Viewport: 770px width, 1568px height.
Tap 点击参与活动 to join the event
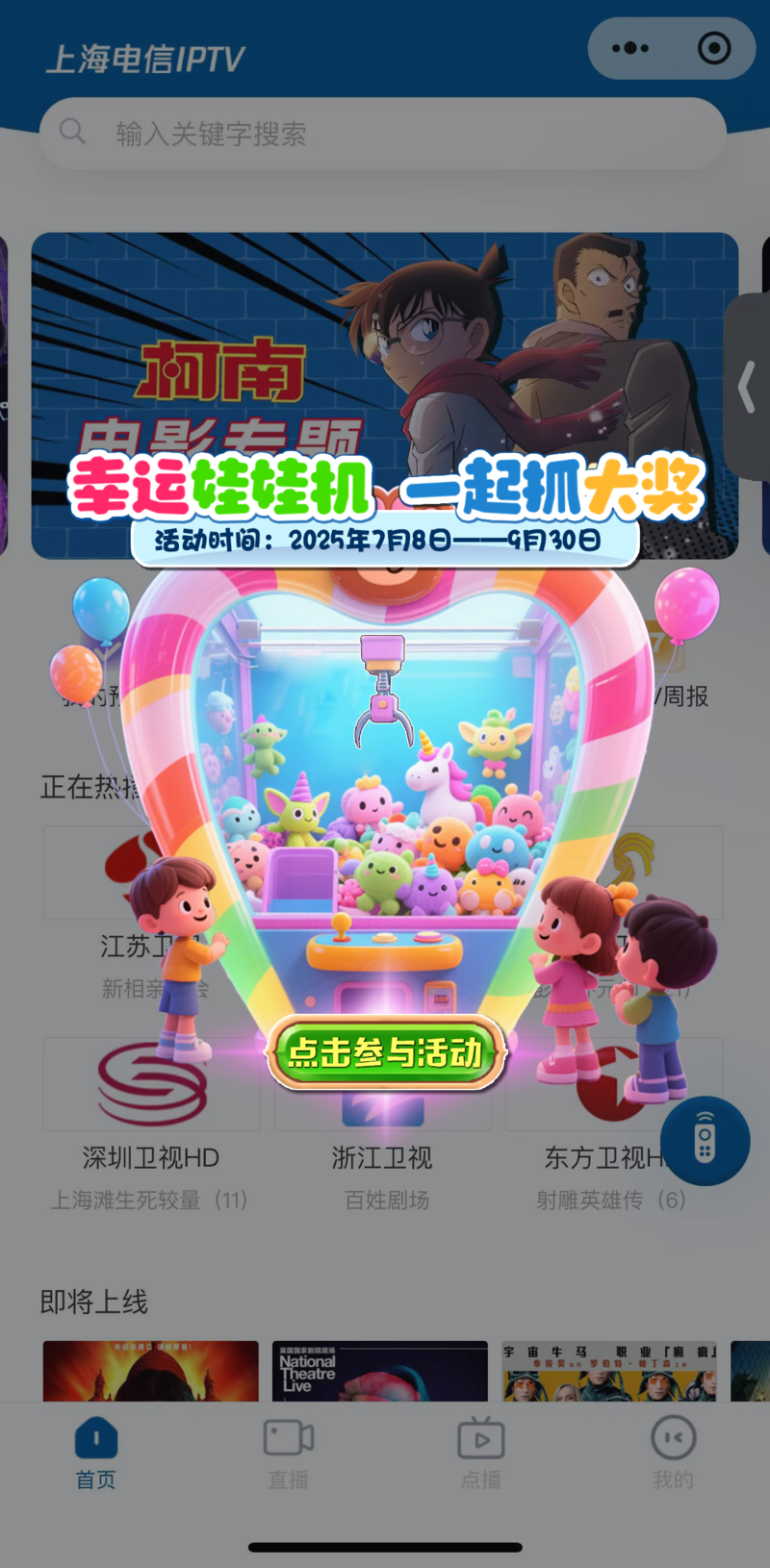[385, 1052]
